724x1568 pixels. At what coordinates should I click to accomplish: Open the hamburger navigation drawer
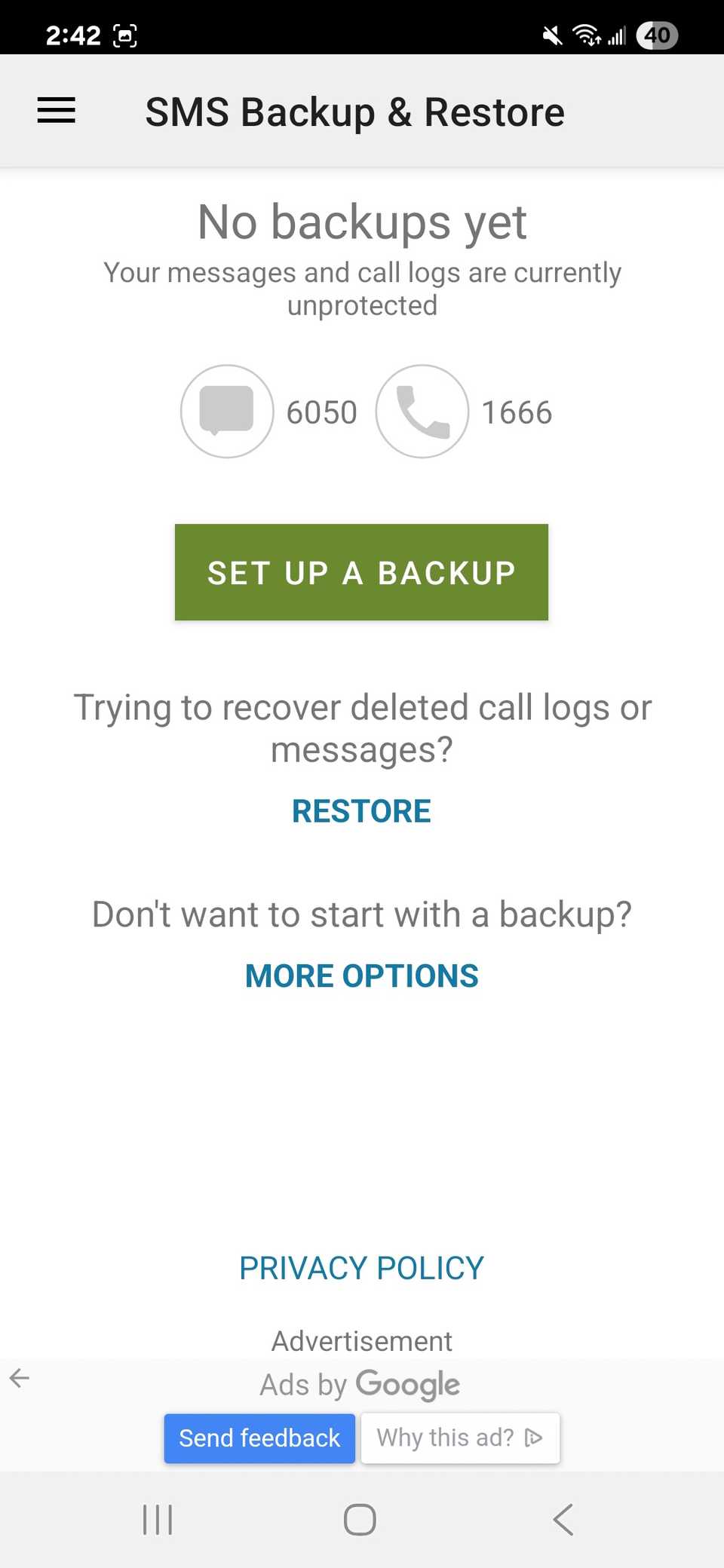(57, 111)
